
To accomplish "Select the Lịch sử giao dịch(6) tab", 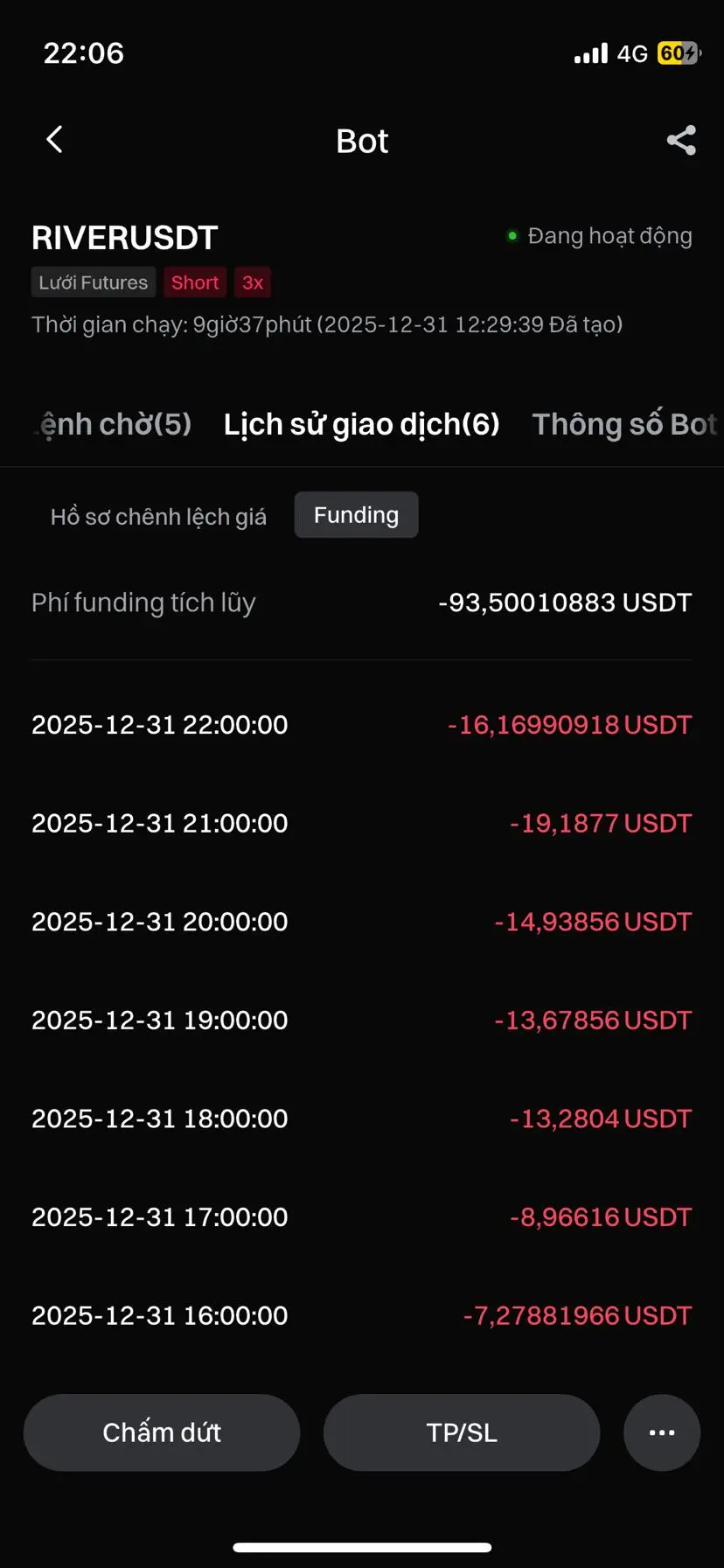I will pos(361,424).
